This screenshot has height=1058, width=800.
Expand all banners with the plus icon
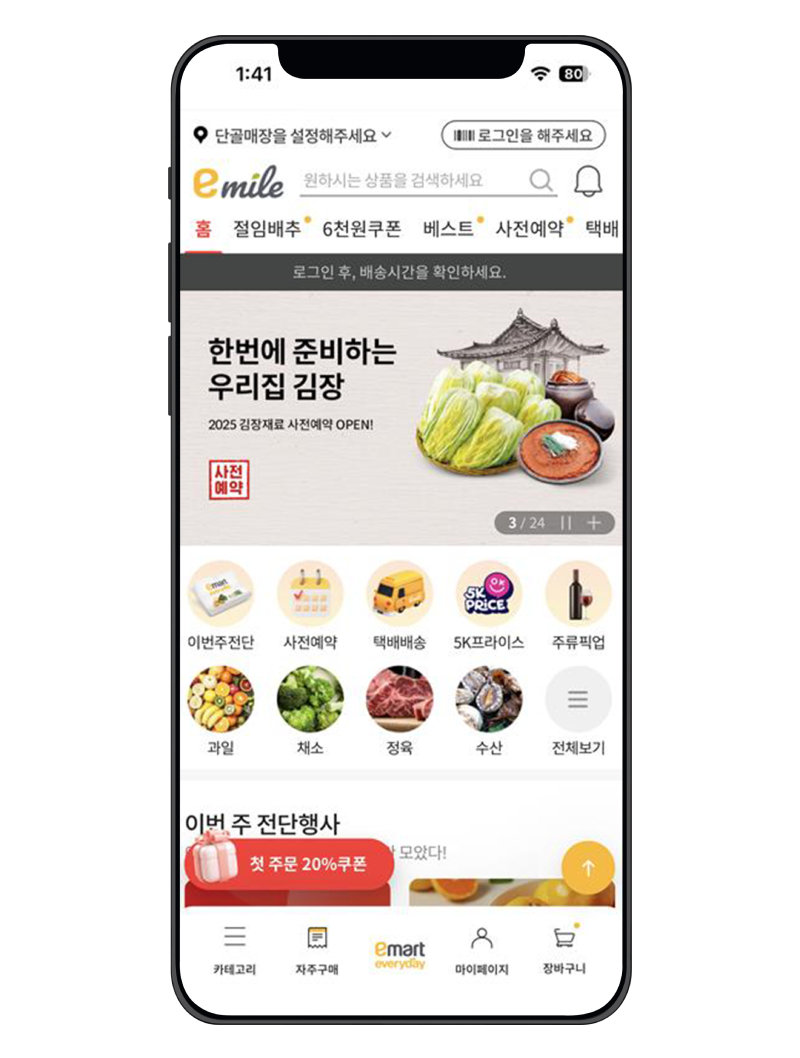(x=594, y=523)
